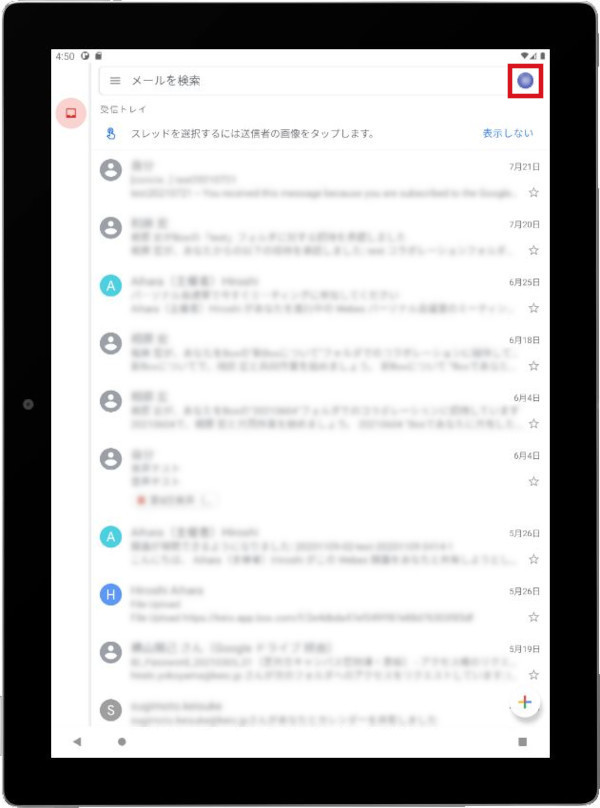
Task: Dismiss the tip via 表示しない
Action: point(507,133)
